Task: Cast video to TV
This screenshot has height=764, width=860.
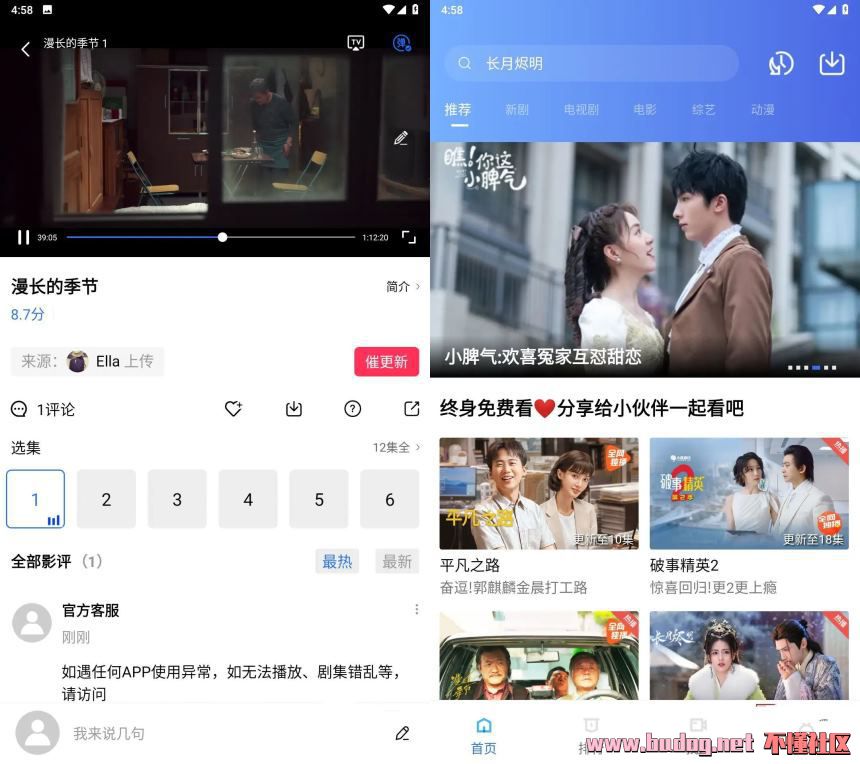Action: [x=356, y=43]
